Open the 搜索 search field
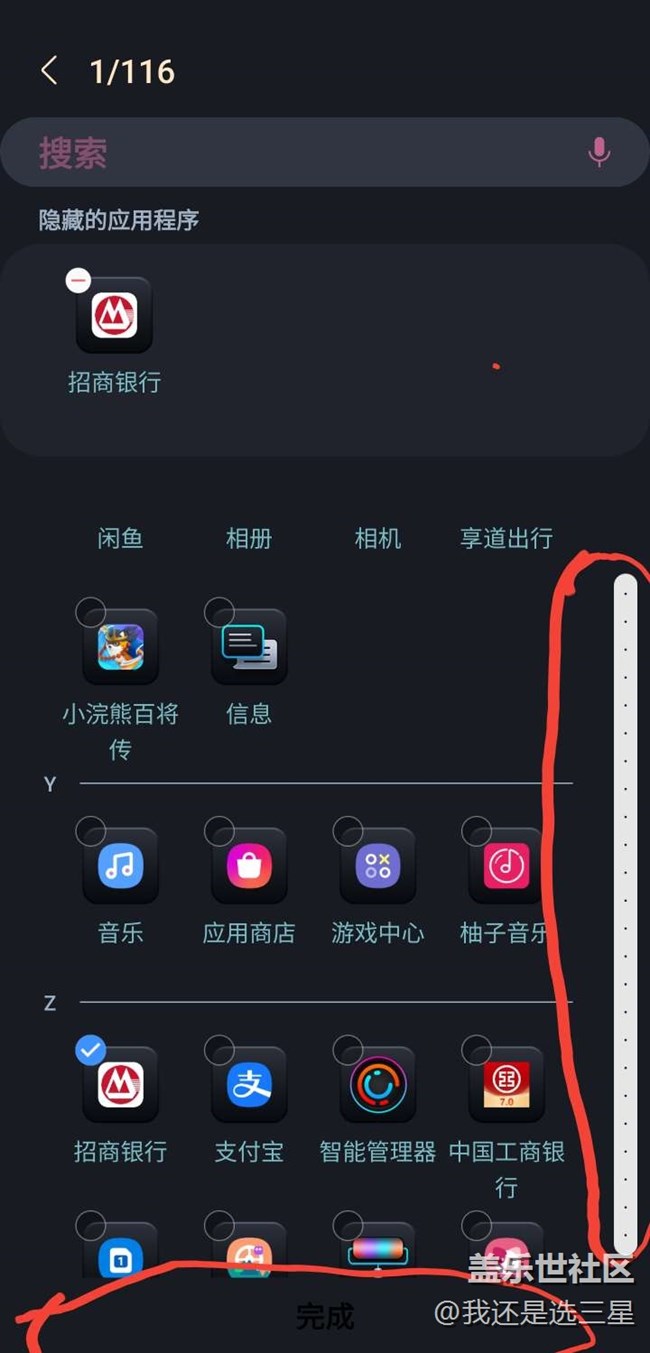650x1353 pixels. [x=300, y=153]
